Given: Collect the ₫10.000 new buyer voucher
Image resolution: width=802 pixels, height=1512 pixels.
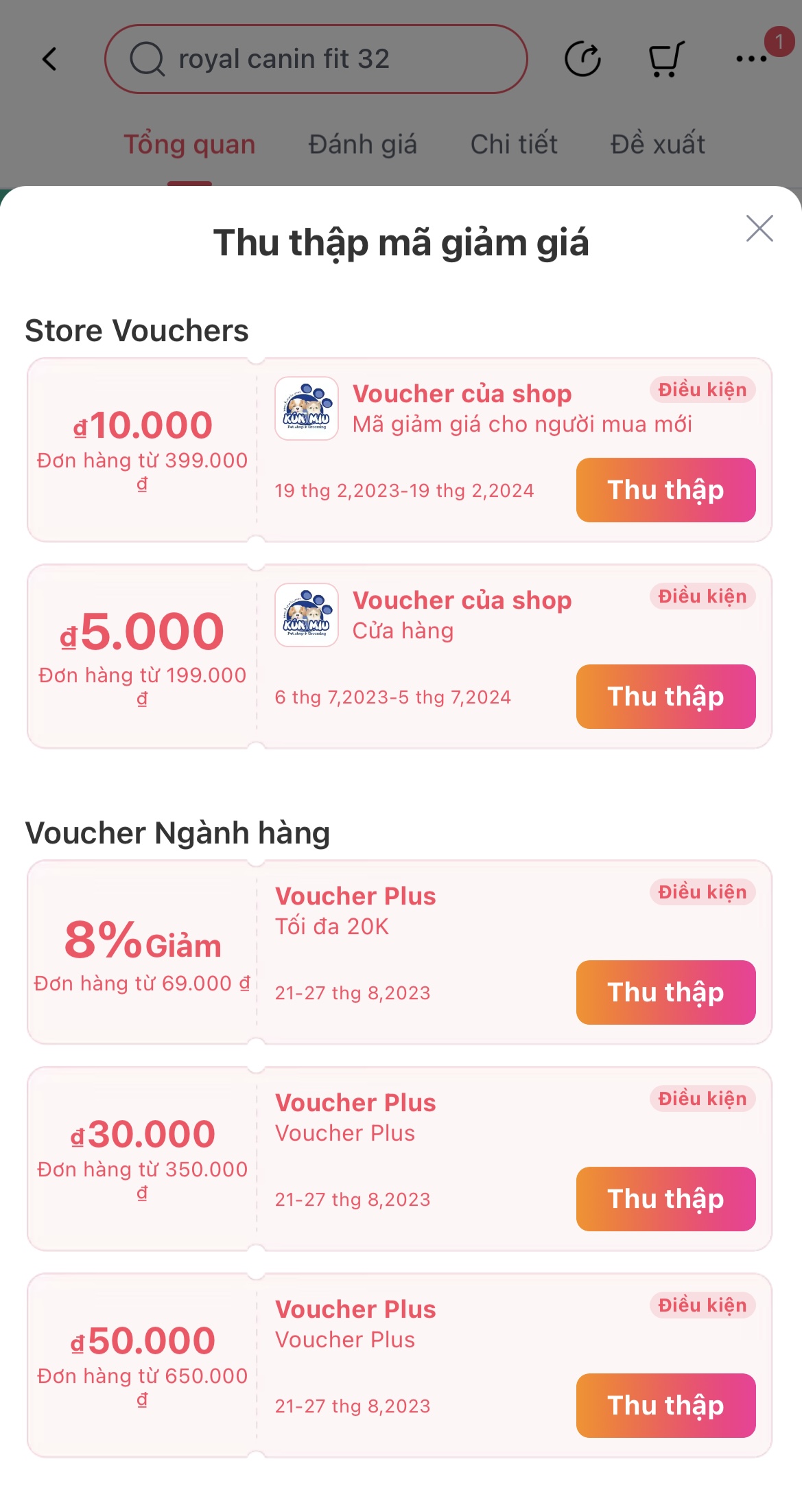Looking at the screenshot, I should coord(665,490).
